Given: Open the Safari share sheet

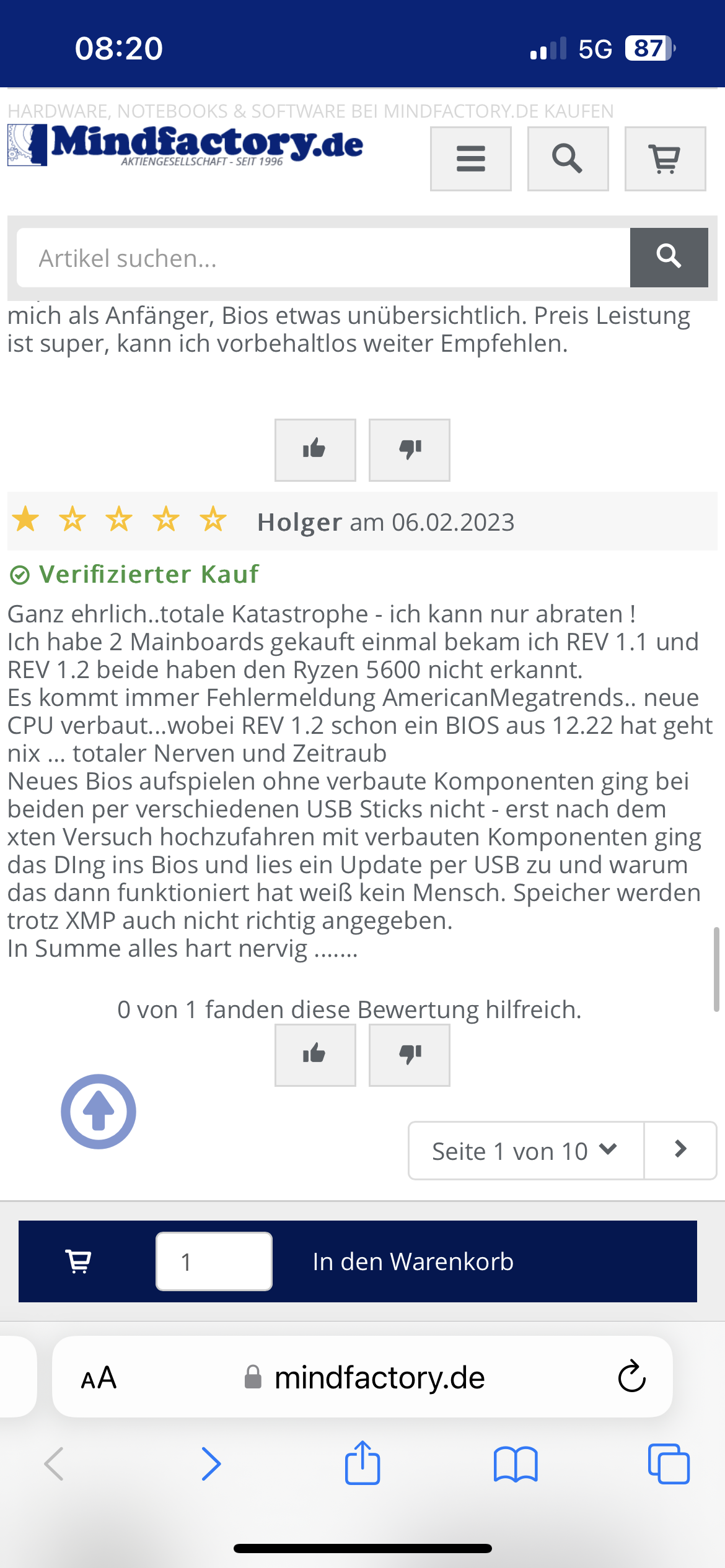Looking at the screenshot, I should pyautogui.click(x=362, y=1463).
